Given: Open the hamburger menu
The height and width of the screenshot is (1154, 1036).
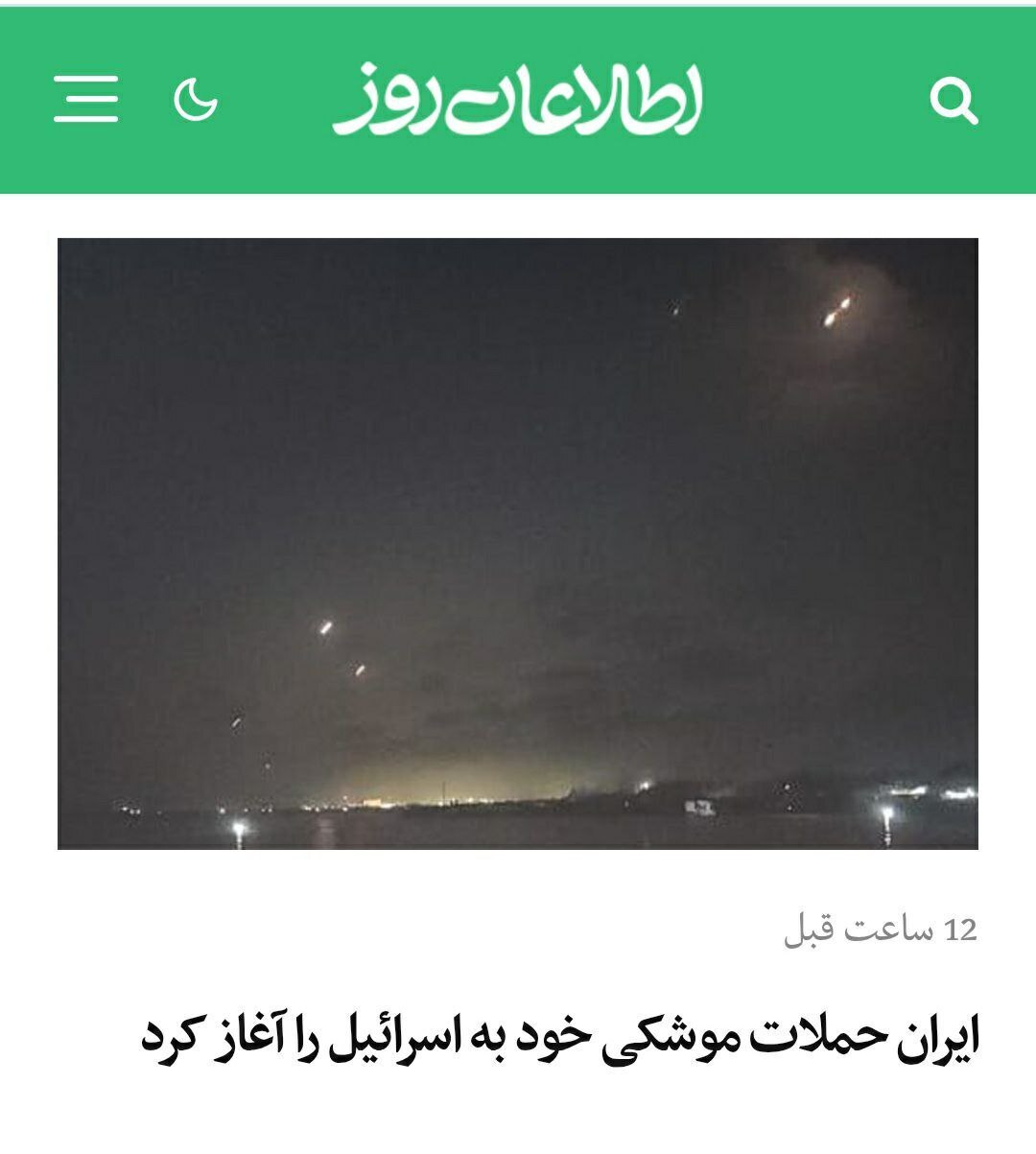Looking at the screenshot, I should click(85, 99).
